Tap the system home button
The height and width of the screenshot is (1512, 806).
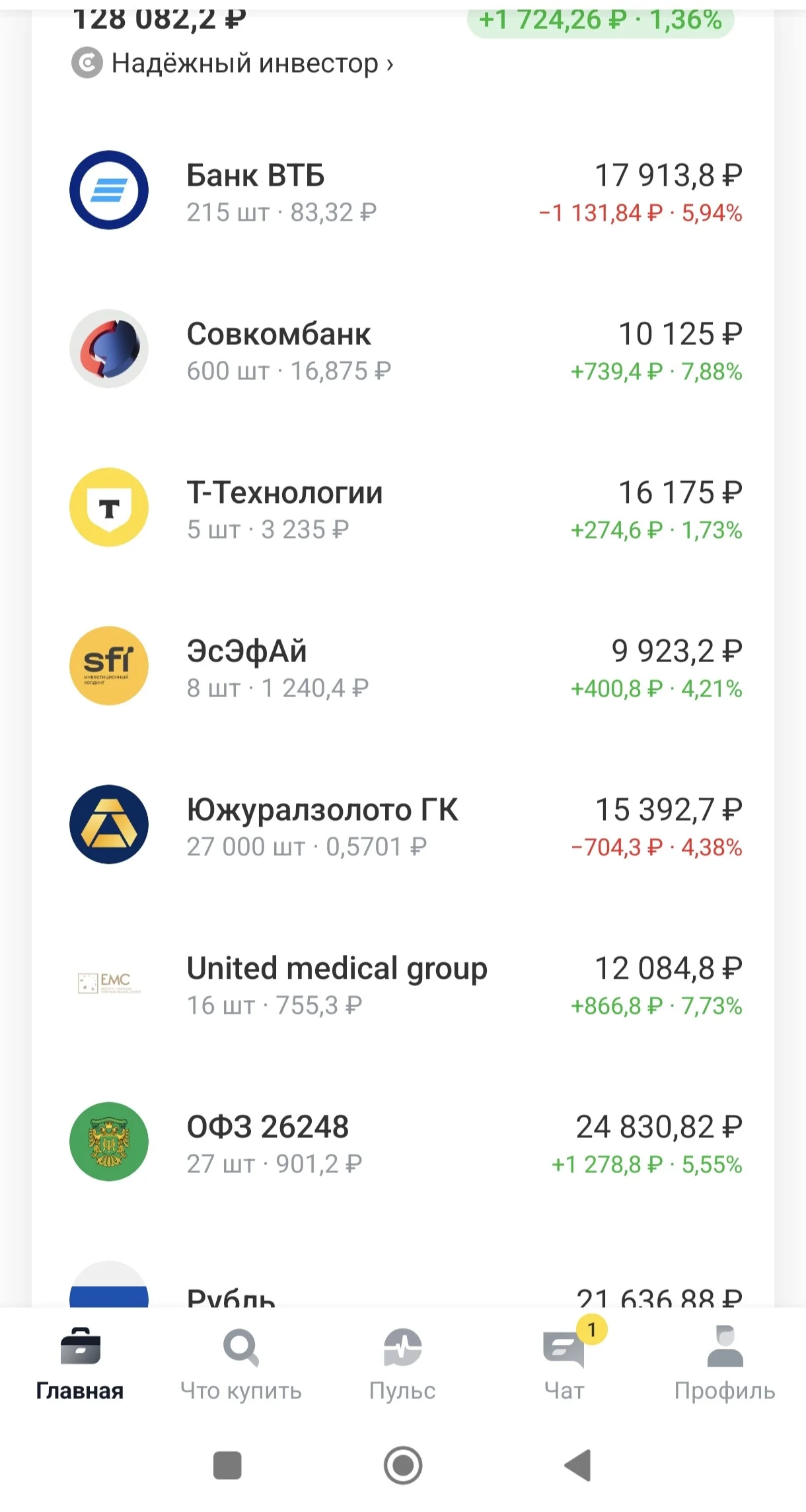(403, 1466)
